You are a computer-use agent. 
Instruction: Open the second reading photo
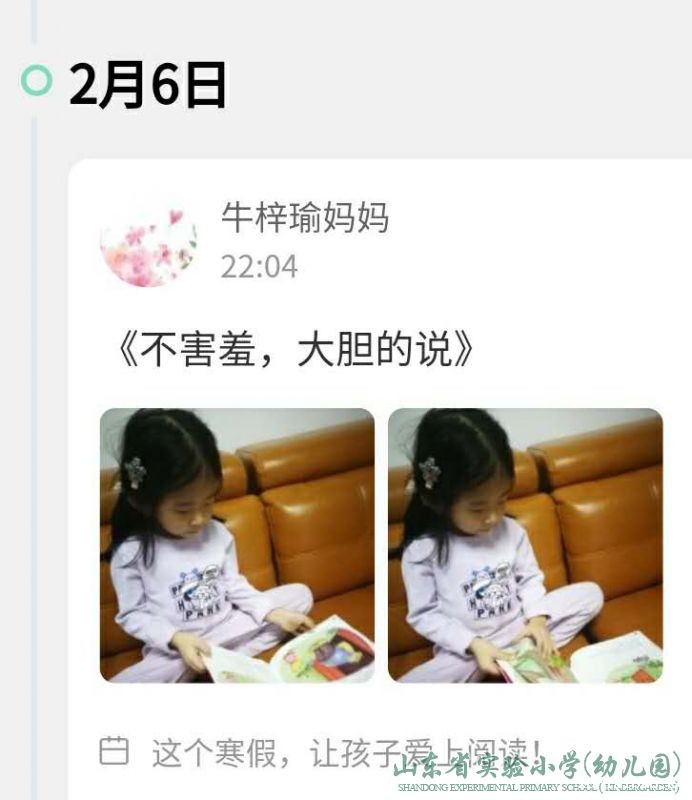click(525, 545)
